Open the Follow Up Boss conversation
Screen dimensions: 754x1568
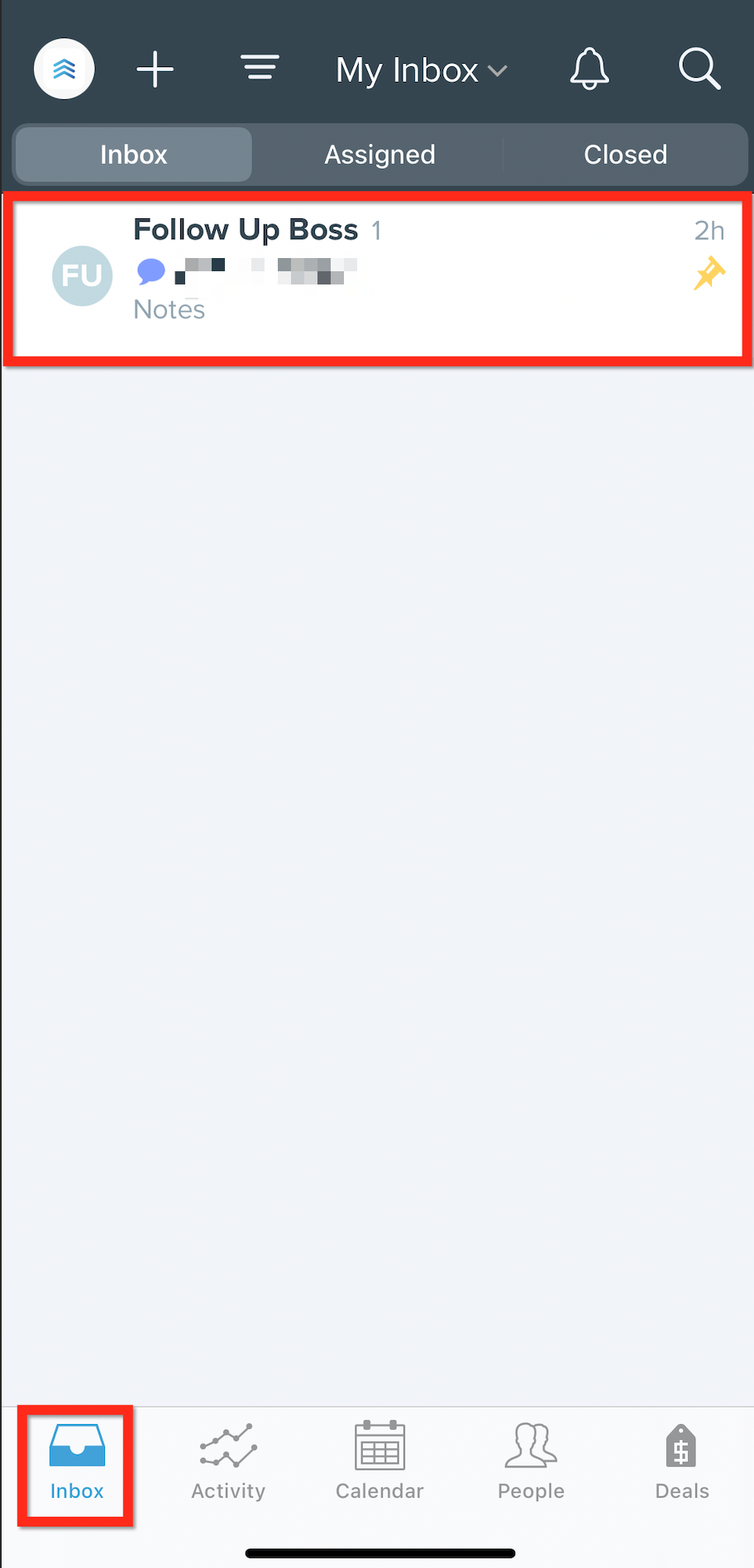[378, 279]
